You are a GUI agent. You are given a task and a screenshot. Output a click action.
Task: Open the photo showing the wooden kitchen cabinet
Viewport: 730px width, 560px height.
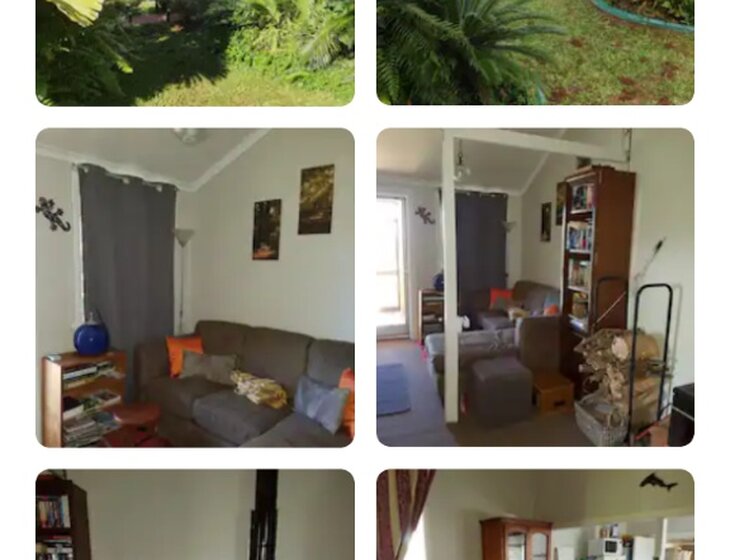[535, 515]
